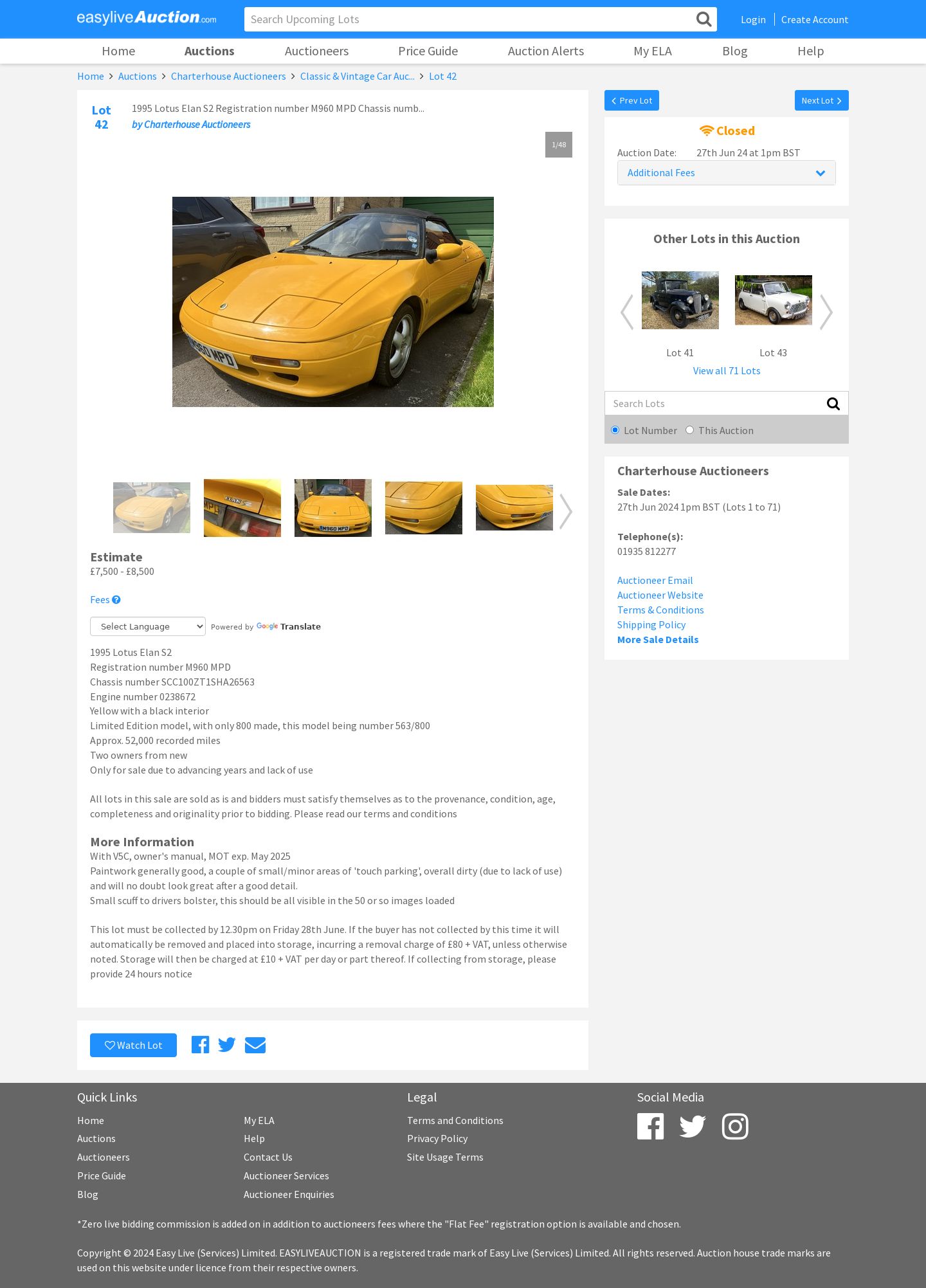The height and width of the screenshot is (1288, 926).
Task: Open the Lot 43 Mini thumbnail
Action: click(773, 300)
